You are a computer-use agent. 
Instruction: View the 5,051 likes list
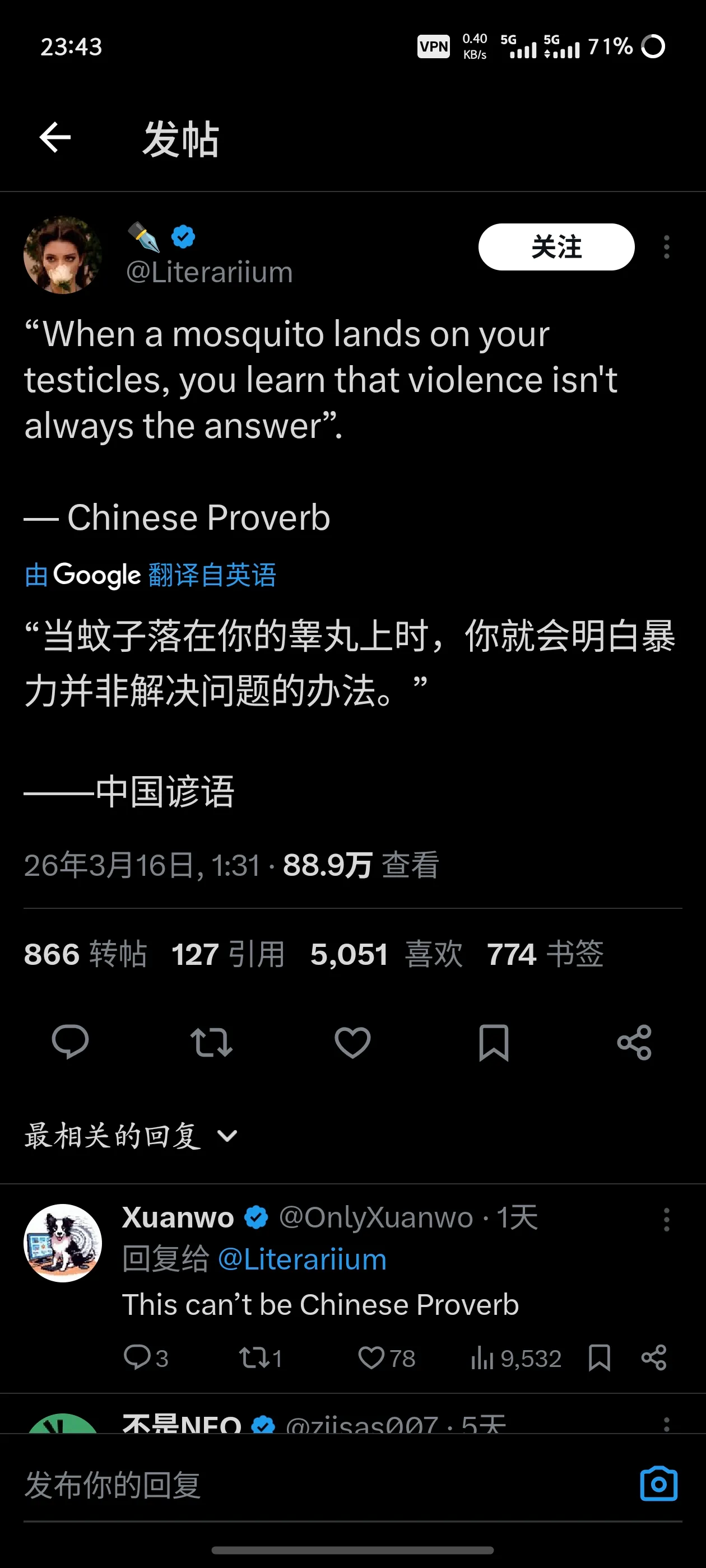385,954
